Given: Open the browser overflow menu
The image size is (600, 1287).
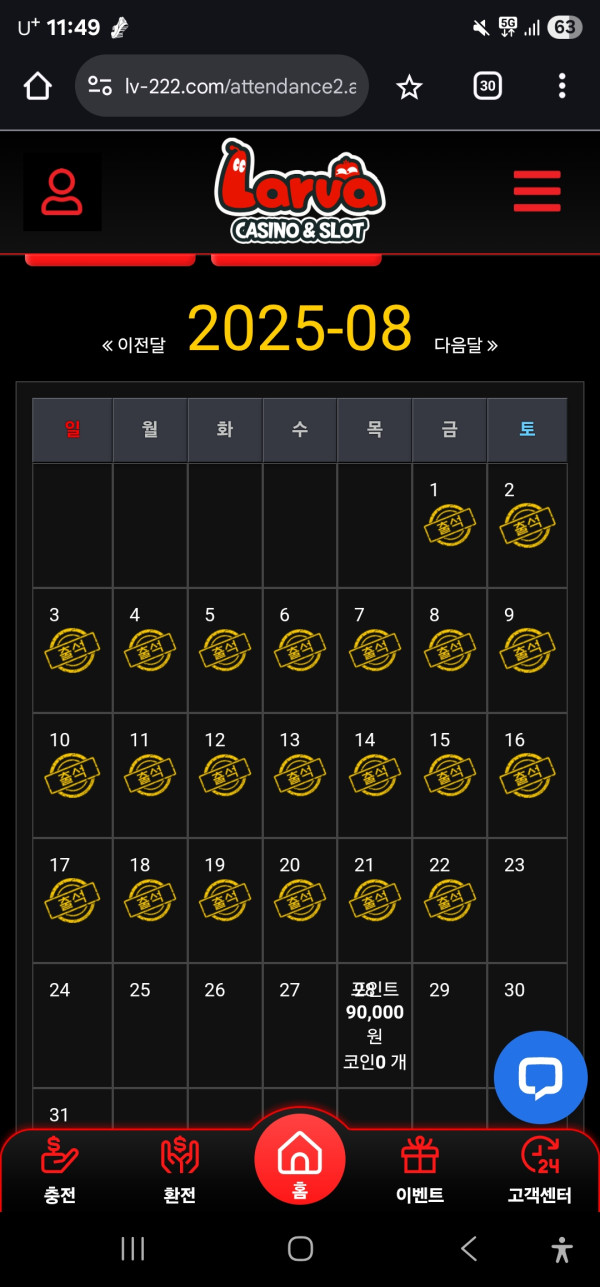Looking at the screenshot, I should 562,87.
